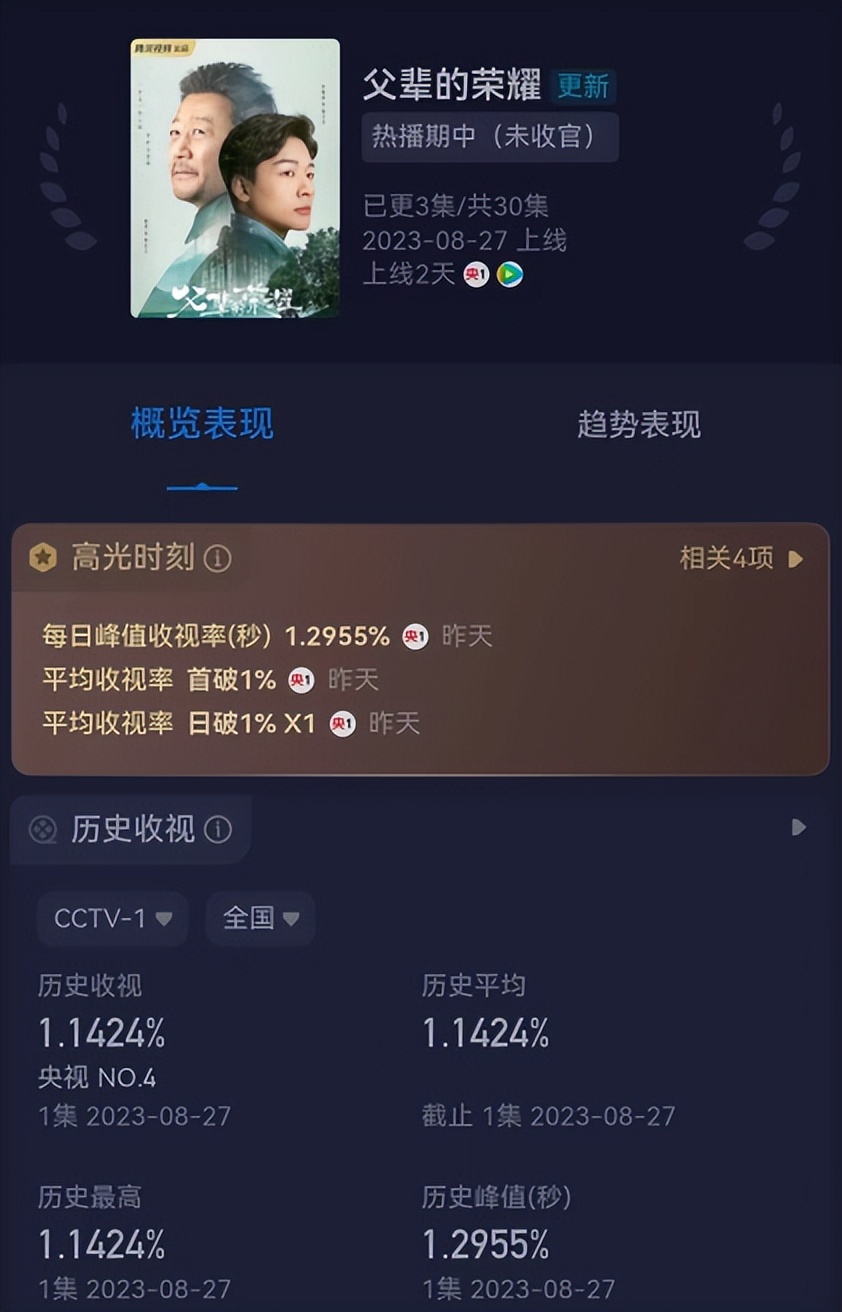Expand 历史收视 details via right arrow
Viewport: 842px width, 1312px height.
(798, 828)
